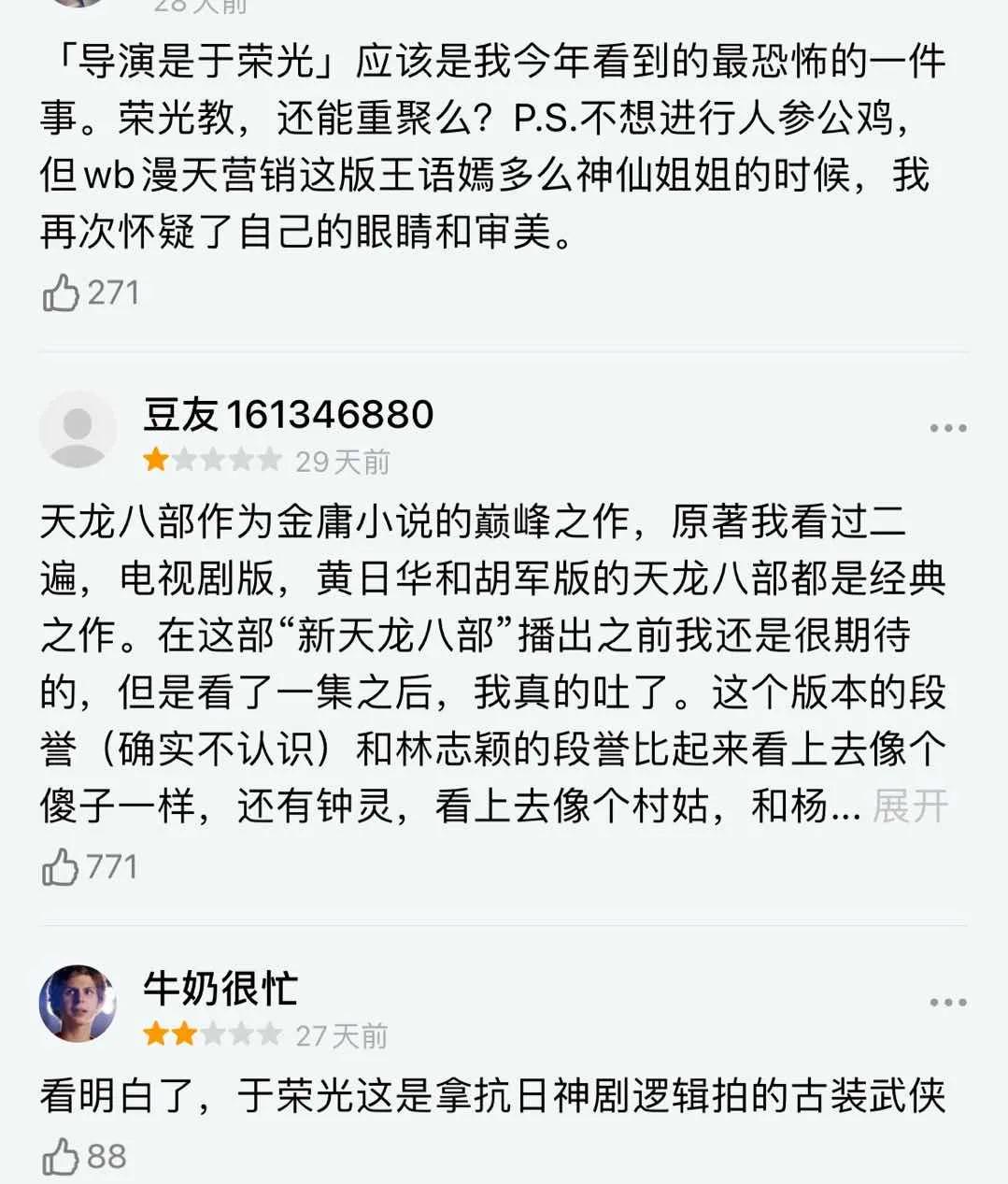The width and height of the screenshot is (1008, 1184).
Task: Like the review with 271 likes
Action: click(62, 293)
